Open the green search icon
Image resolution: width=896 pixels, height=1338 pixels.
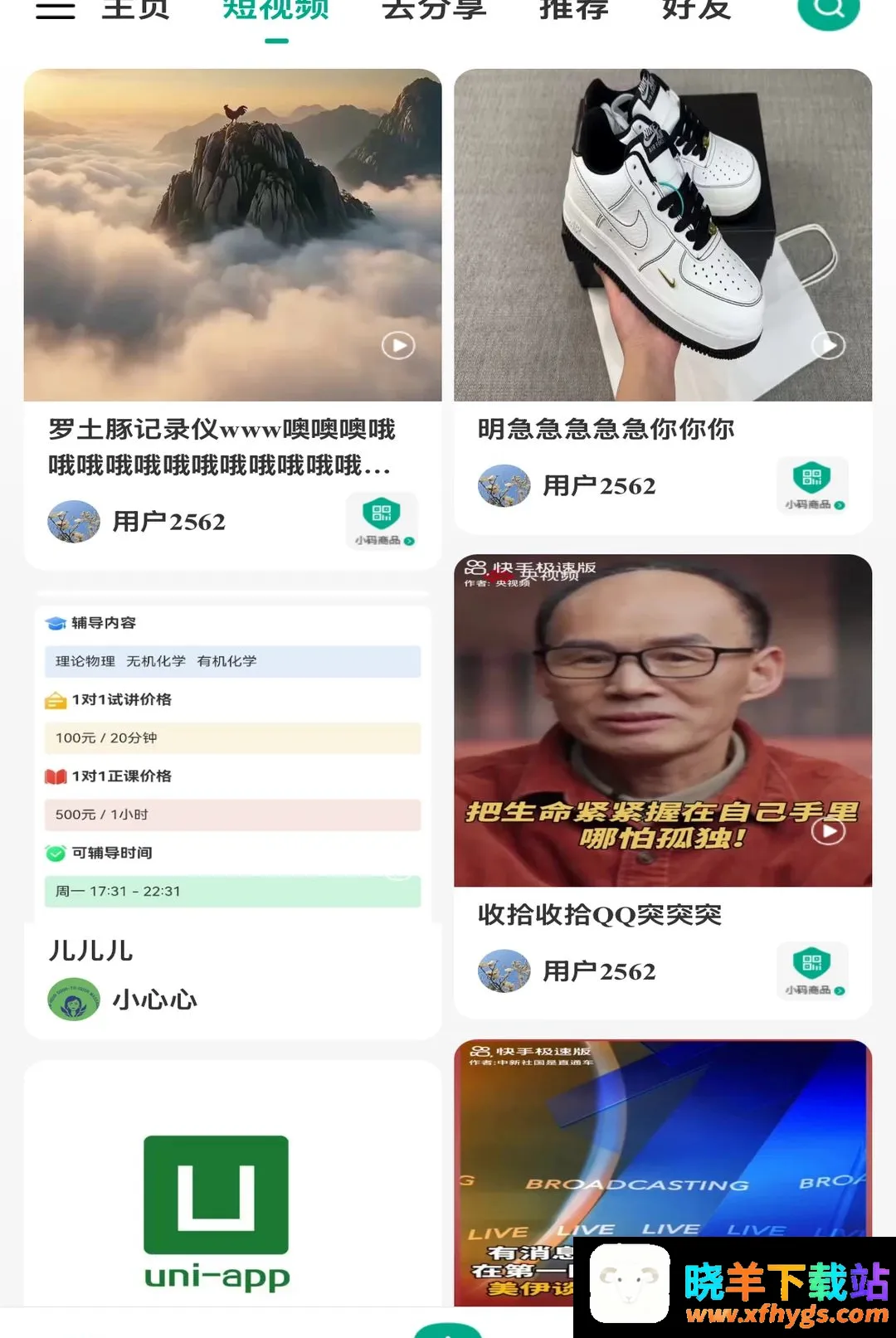[x=828, y=10]
